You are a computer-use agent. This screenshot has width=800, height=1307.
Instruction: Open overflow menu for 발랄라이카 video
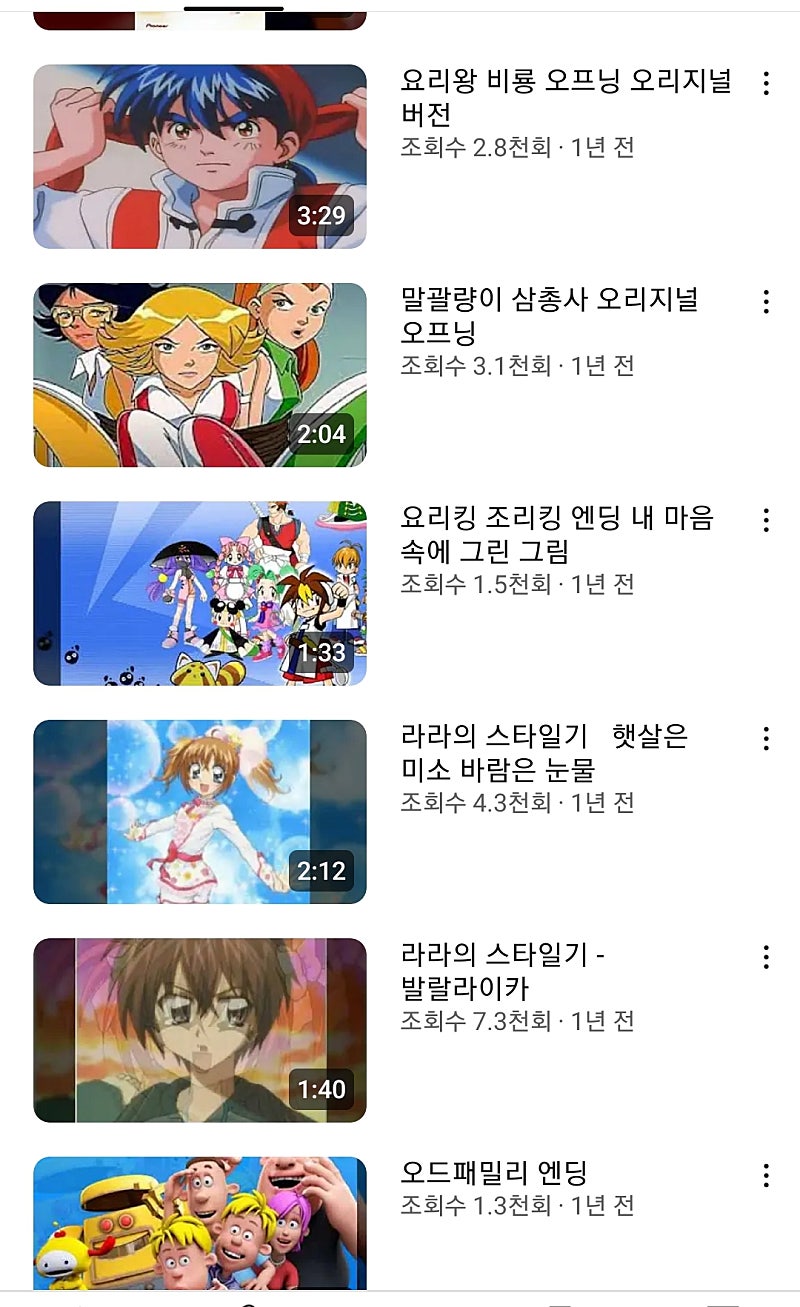tap(766, 957)
